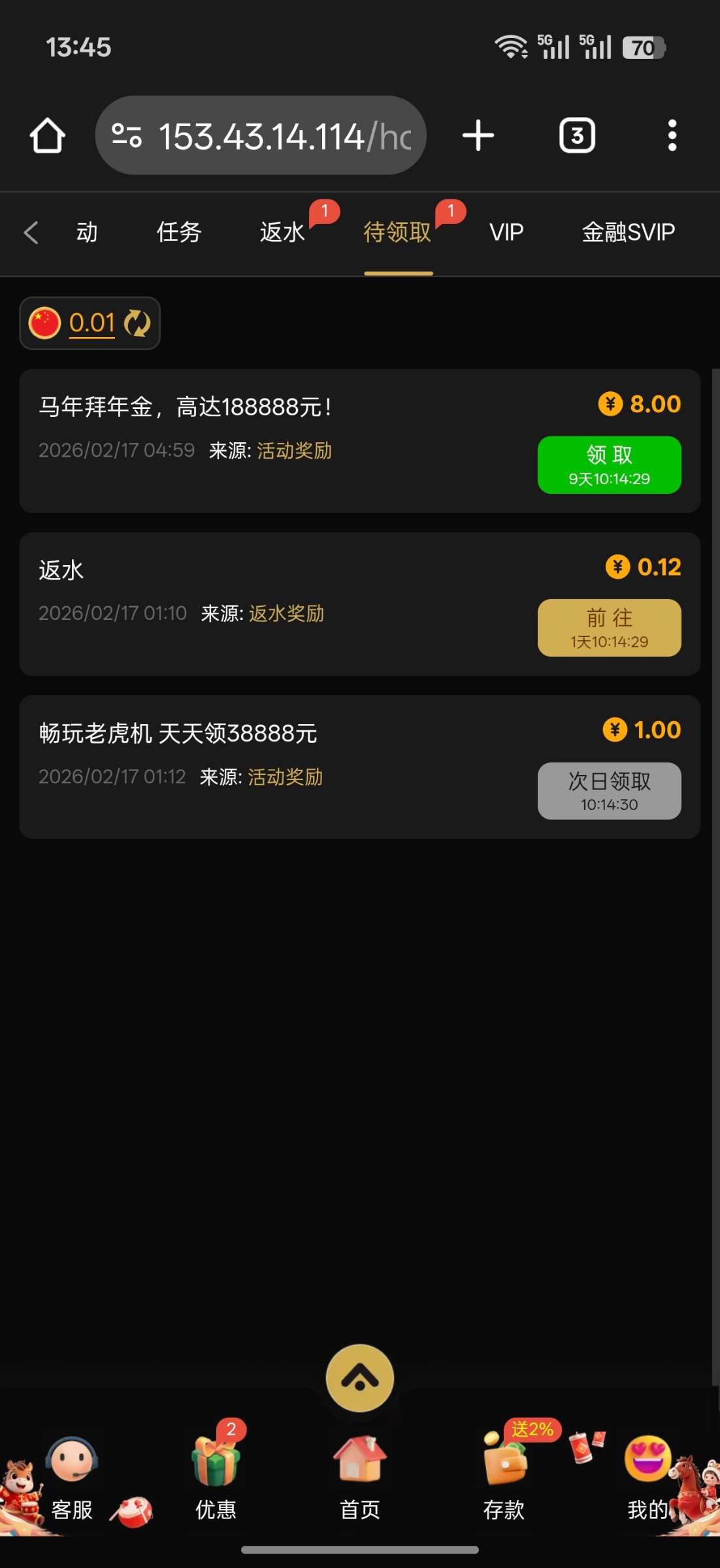Select the 待领取 tab
Screen dimensions: 720x1568
tap(397, 233)
